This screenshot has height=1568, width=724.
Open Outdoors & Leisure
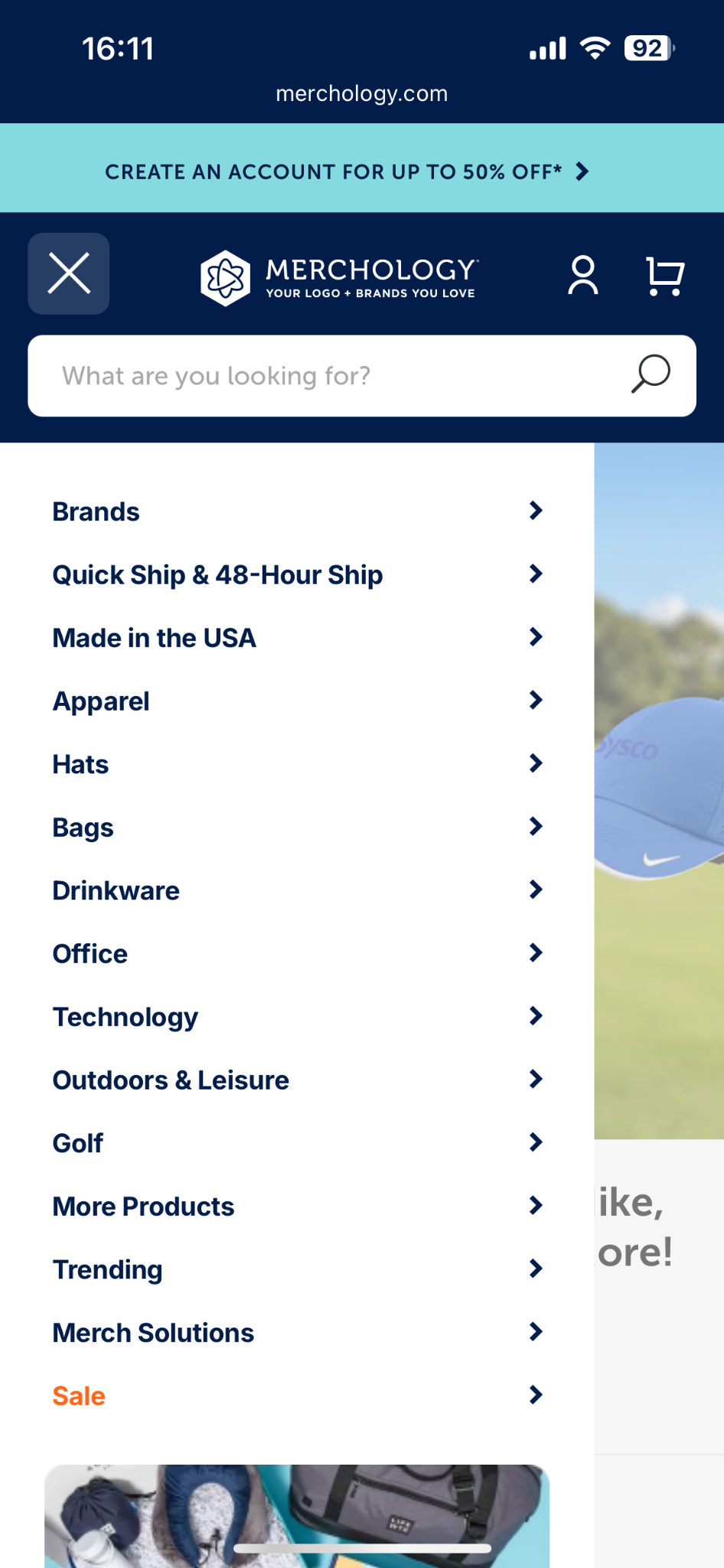point(297,1080)
